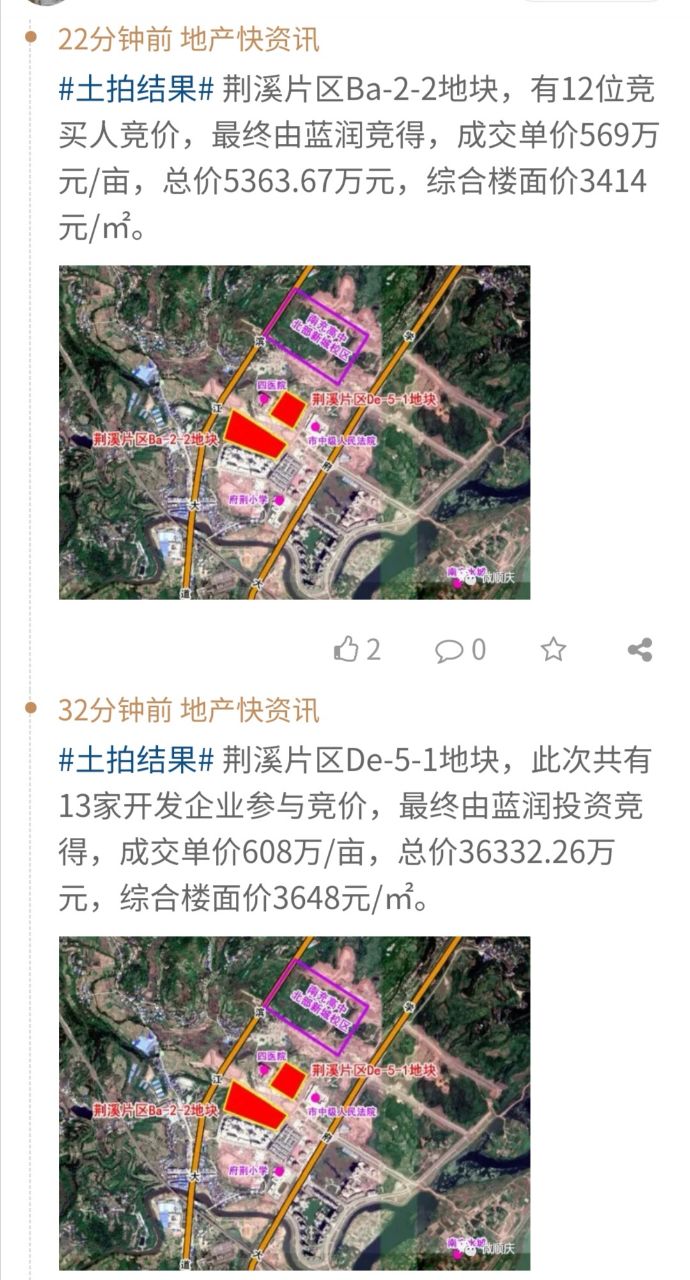Share the Ba-2-2地块 post
This screenshot has width=690, height=1280.
[640, 650]
